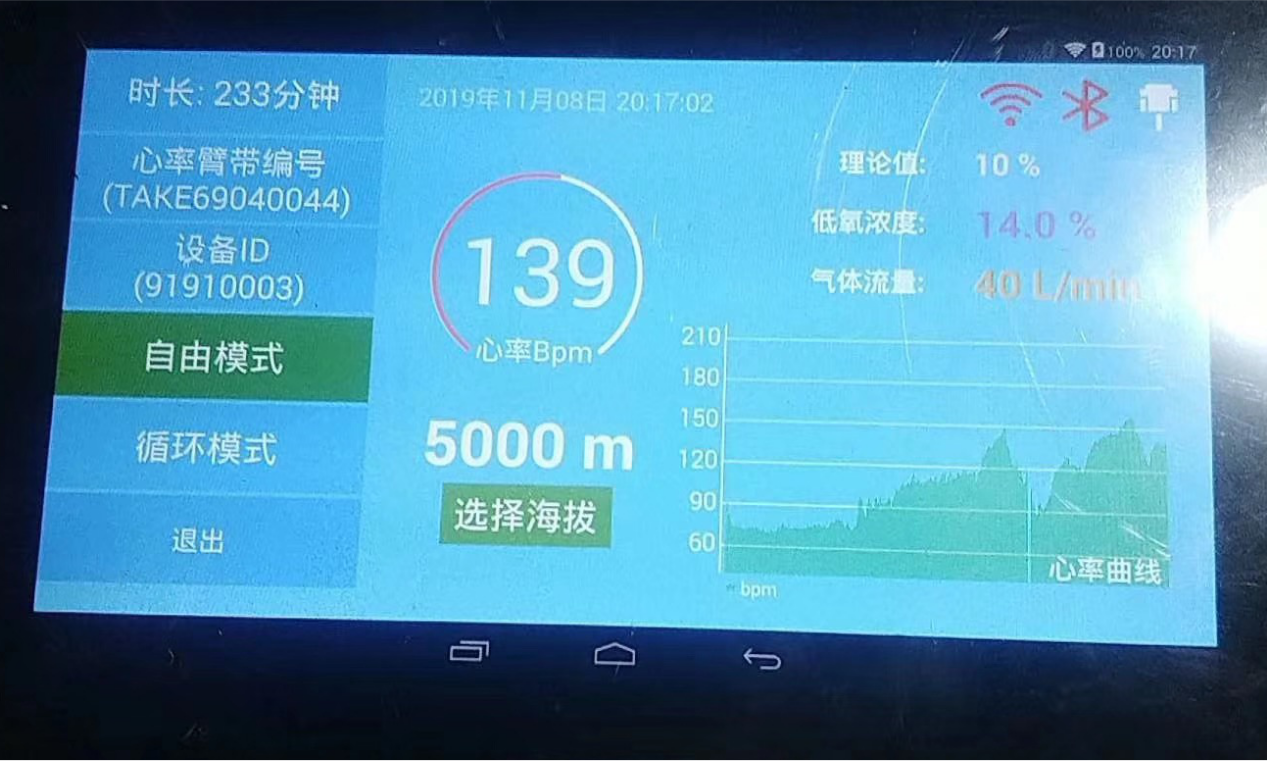The width and height of the screenshot is (1268, 761).
Task: Select 自由模式 free mode
Action: (214, 357)
